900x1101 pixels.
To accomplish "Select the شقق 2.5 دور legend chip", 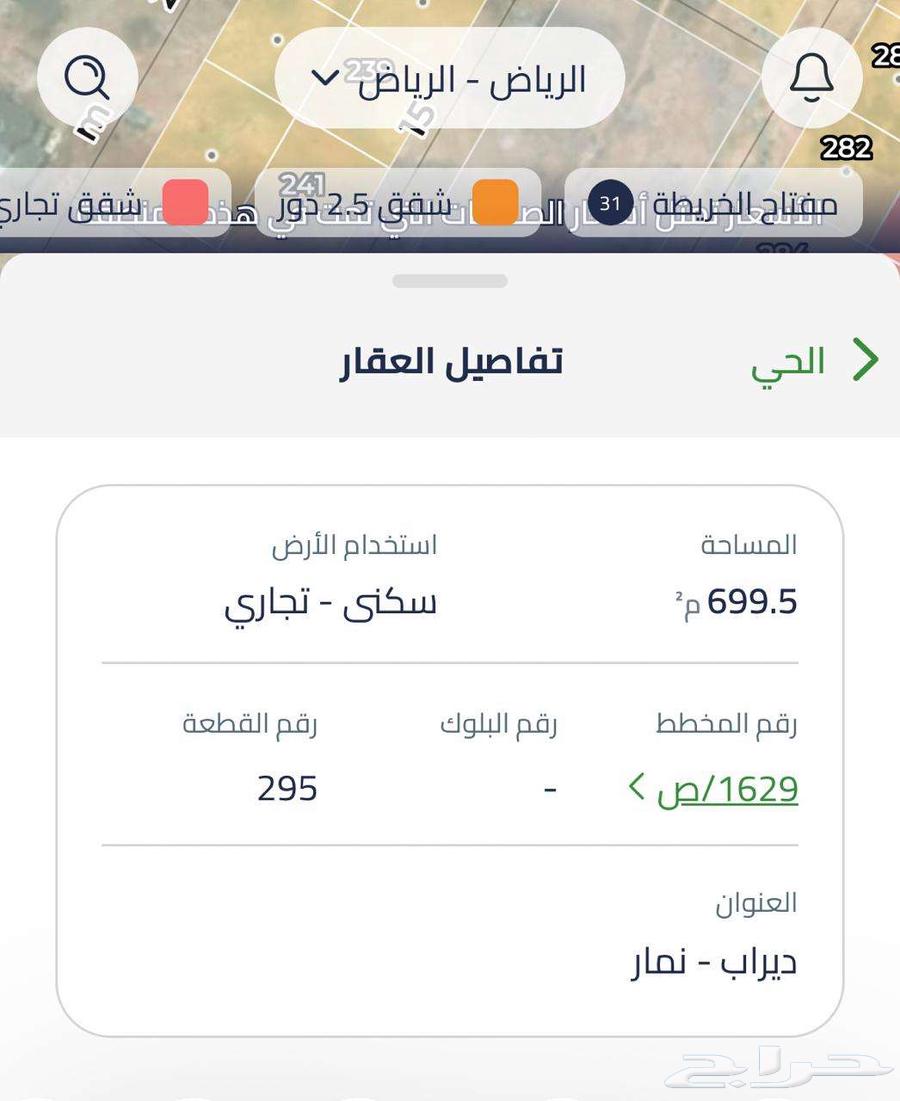I will tap(398, 204).
